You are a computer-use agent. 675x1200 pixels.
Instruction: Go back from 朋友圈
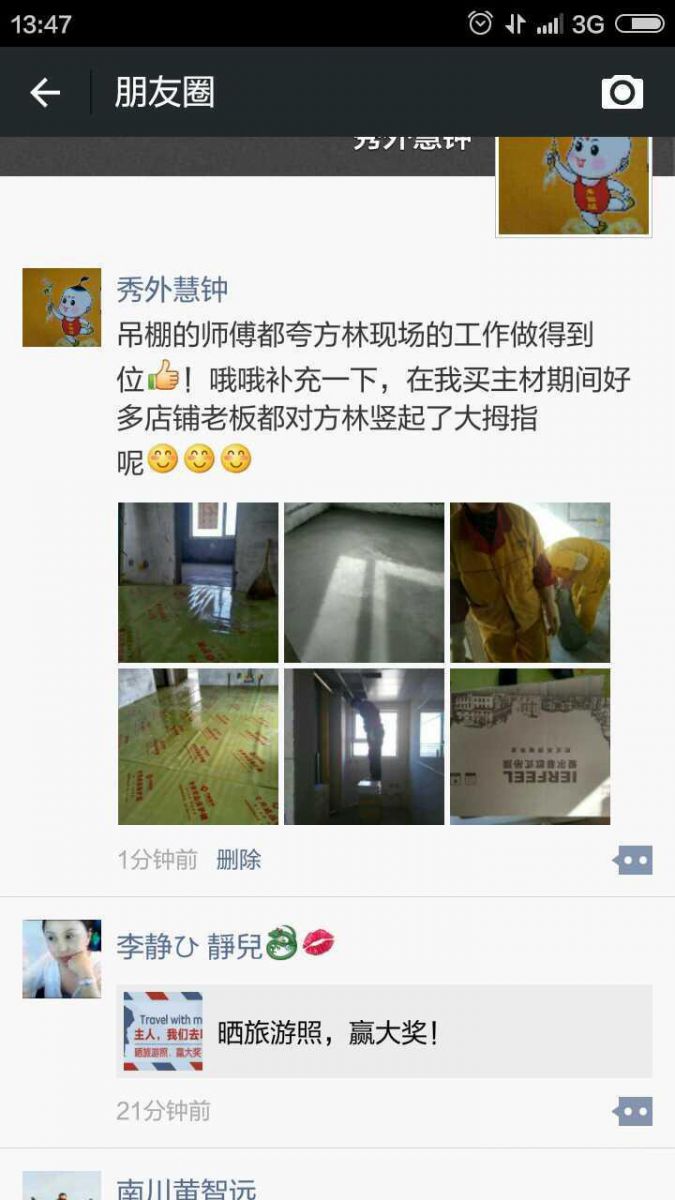45,93
